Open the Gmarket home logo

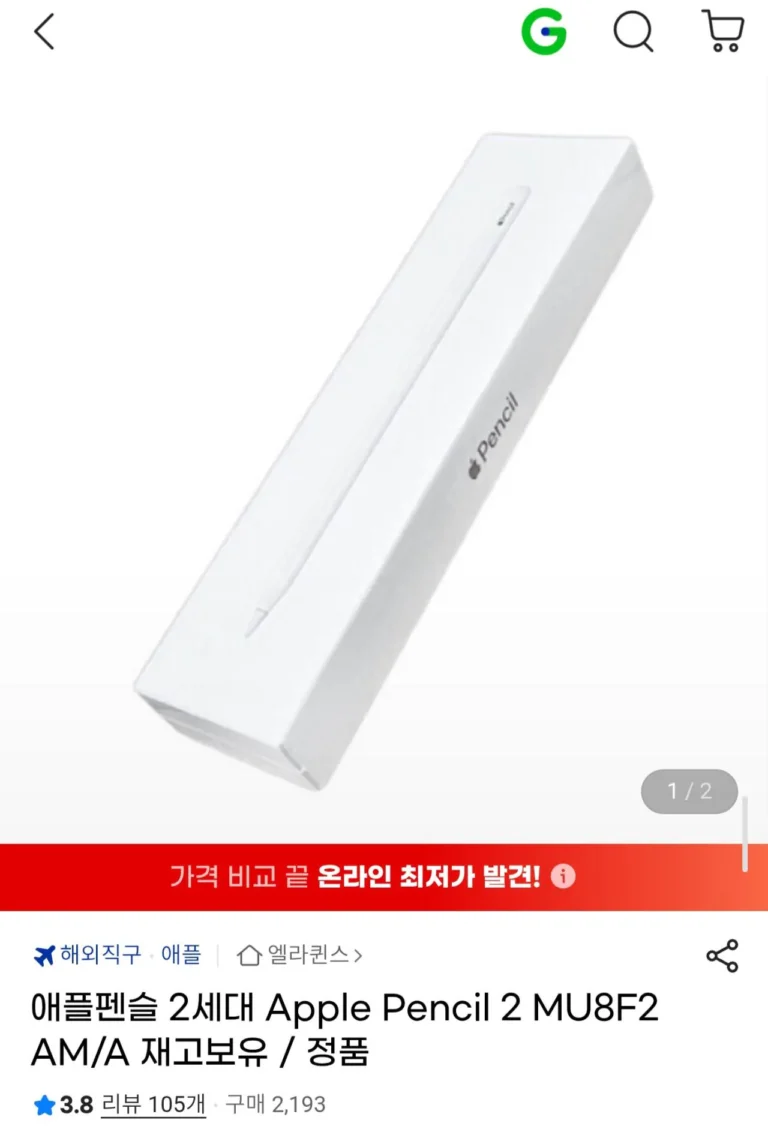pyautogui.click(x=543, y=33)
